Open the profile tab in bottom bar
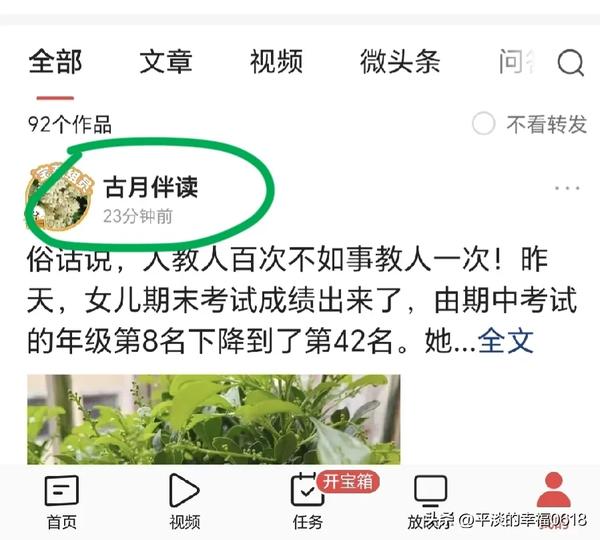600x540 pixels. click(553, 495)
